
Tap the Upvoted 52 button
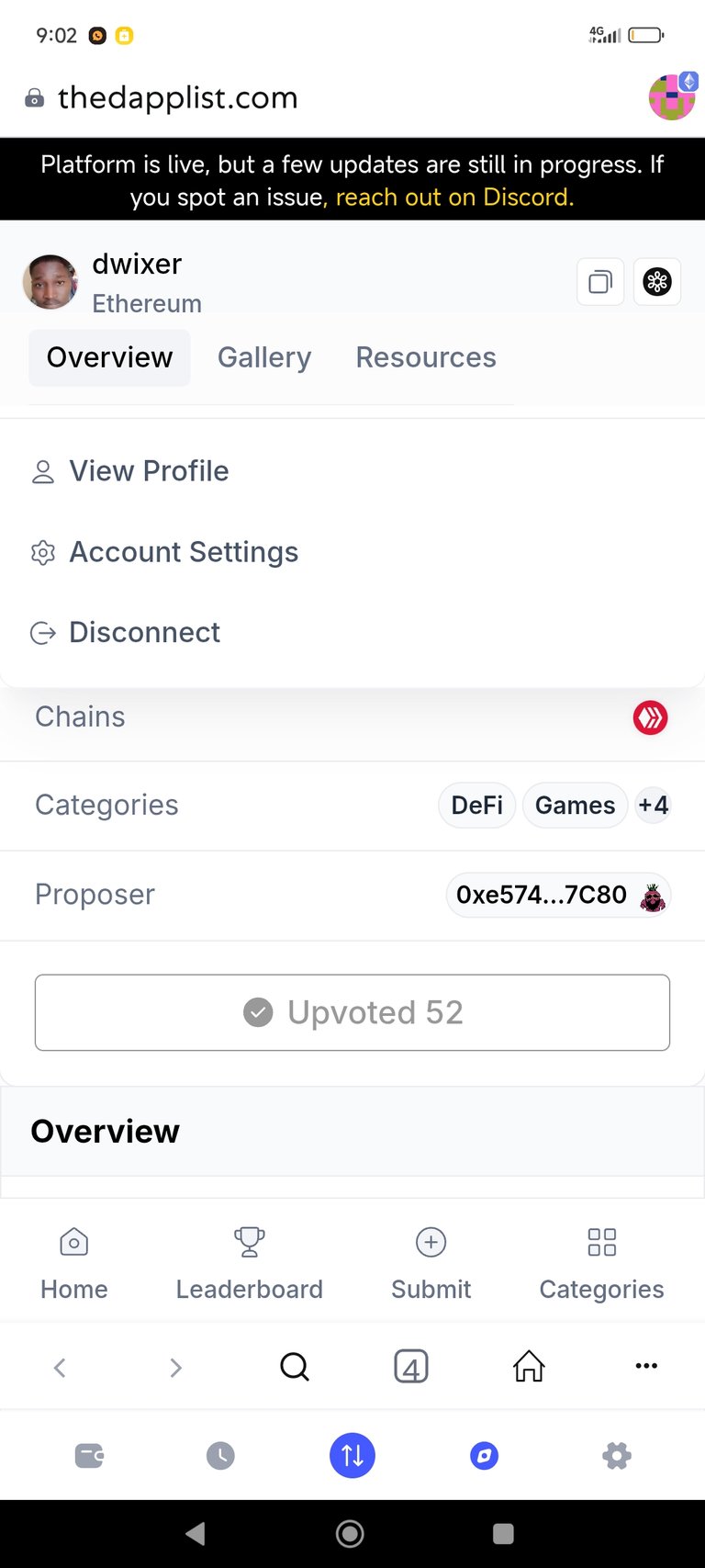click(352, 1012)
